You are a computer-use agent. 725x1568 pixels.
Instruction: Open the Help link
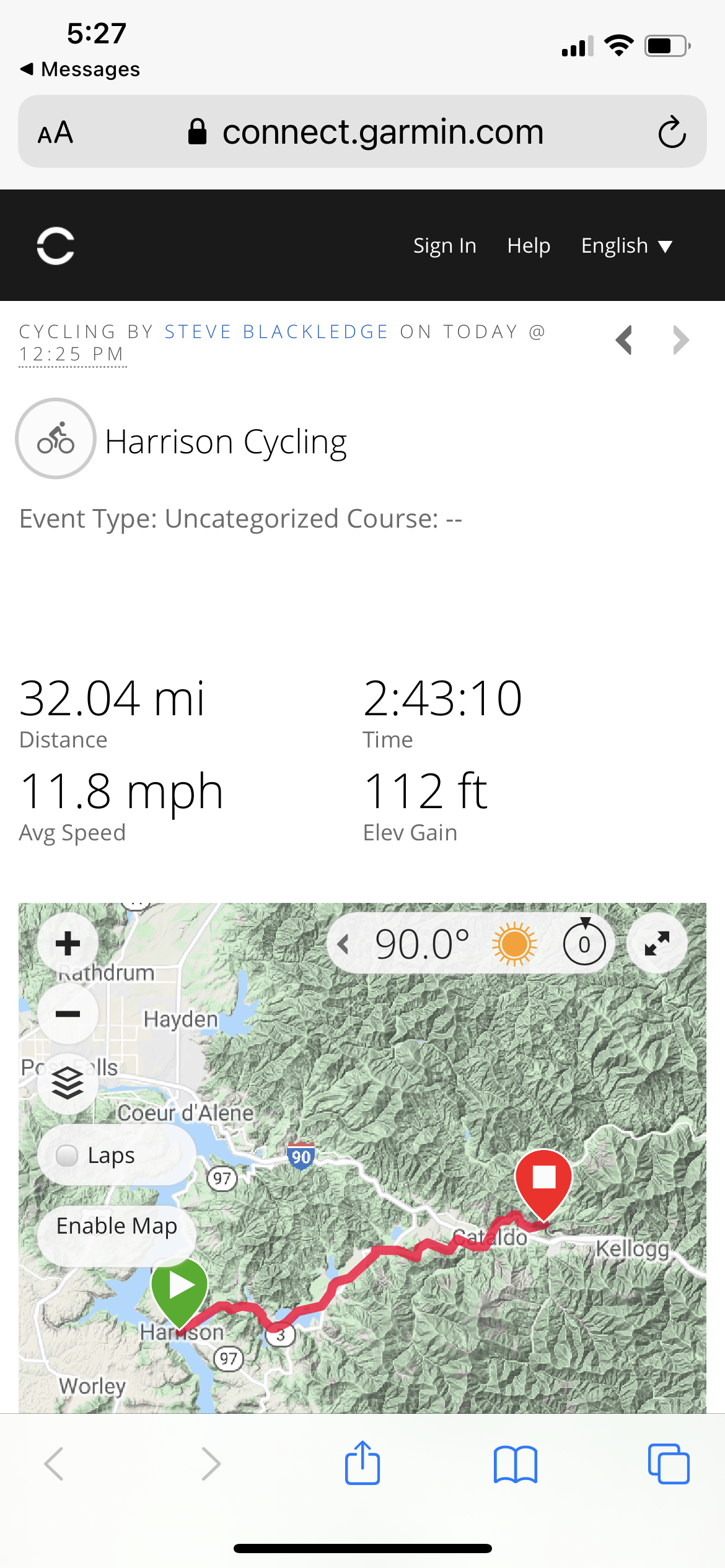pos(528,246)
